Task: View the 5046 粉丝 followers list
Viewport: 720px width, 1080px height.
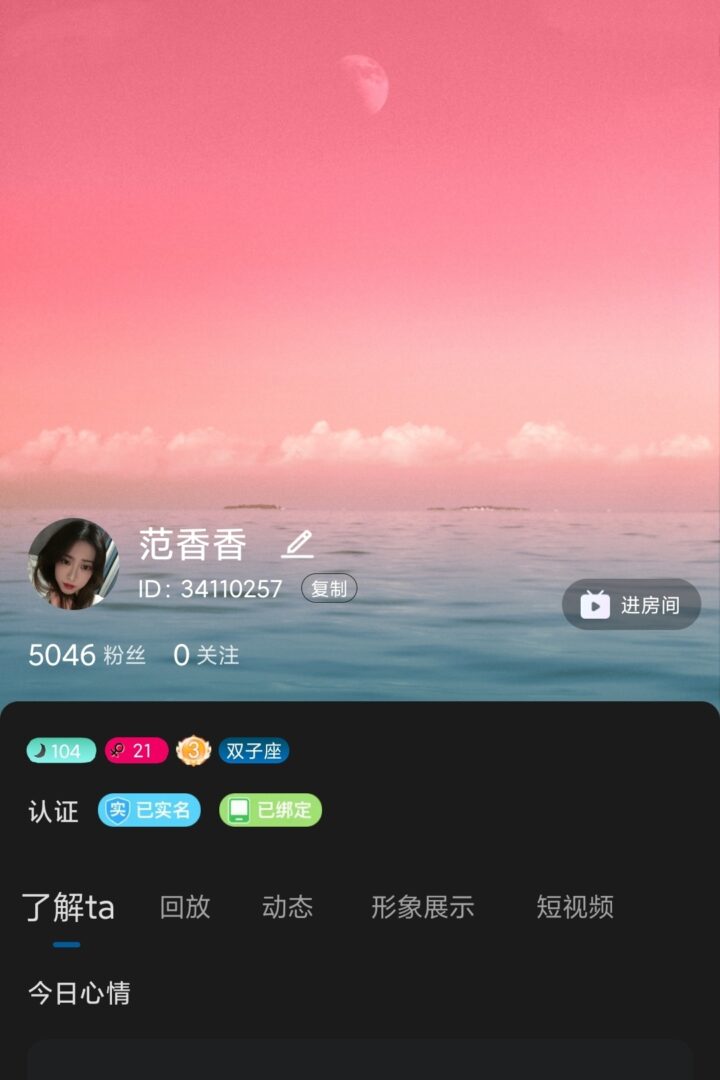Action: pyautogui.click(x=87, y=656)
